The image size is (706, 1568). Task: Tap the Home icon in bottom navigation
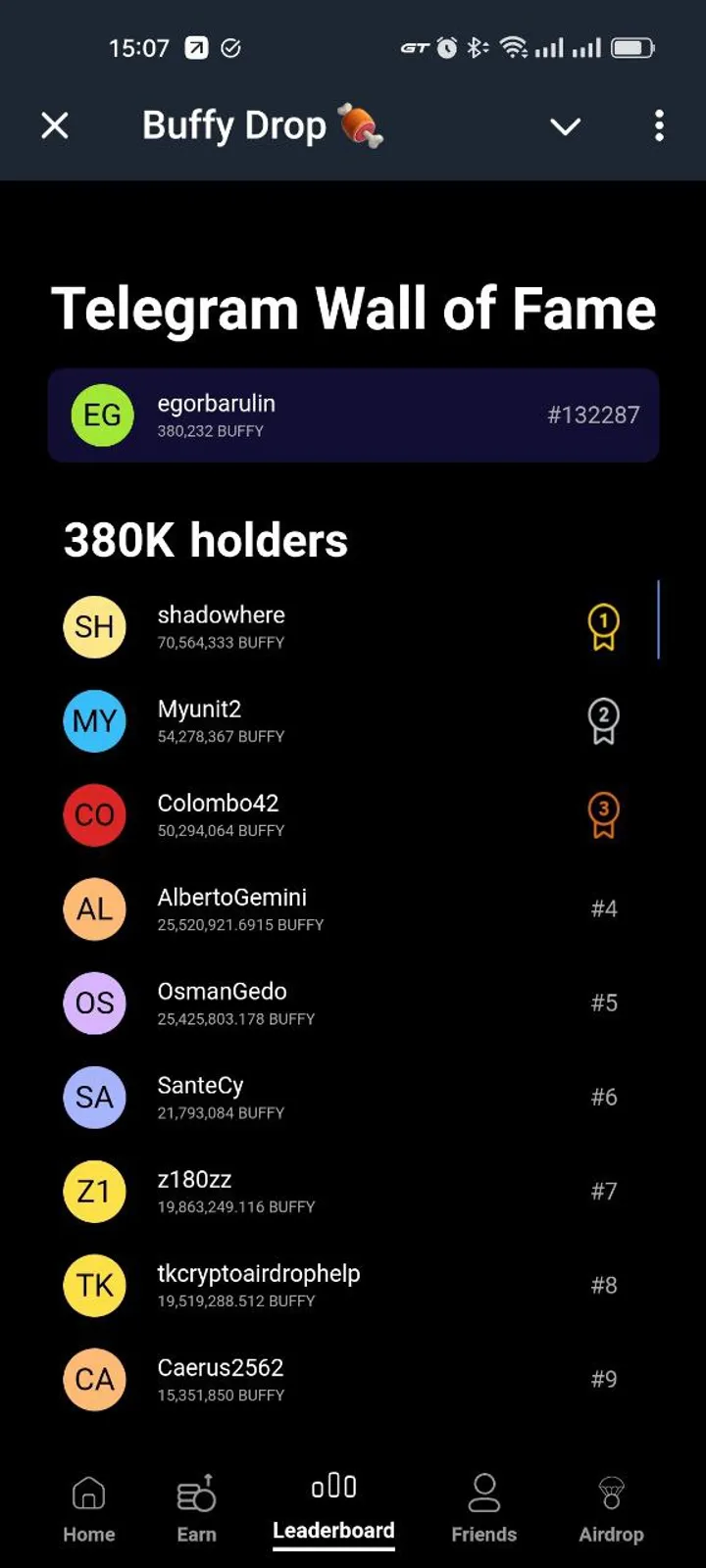(89, 1492)
